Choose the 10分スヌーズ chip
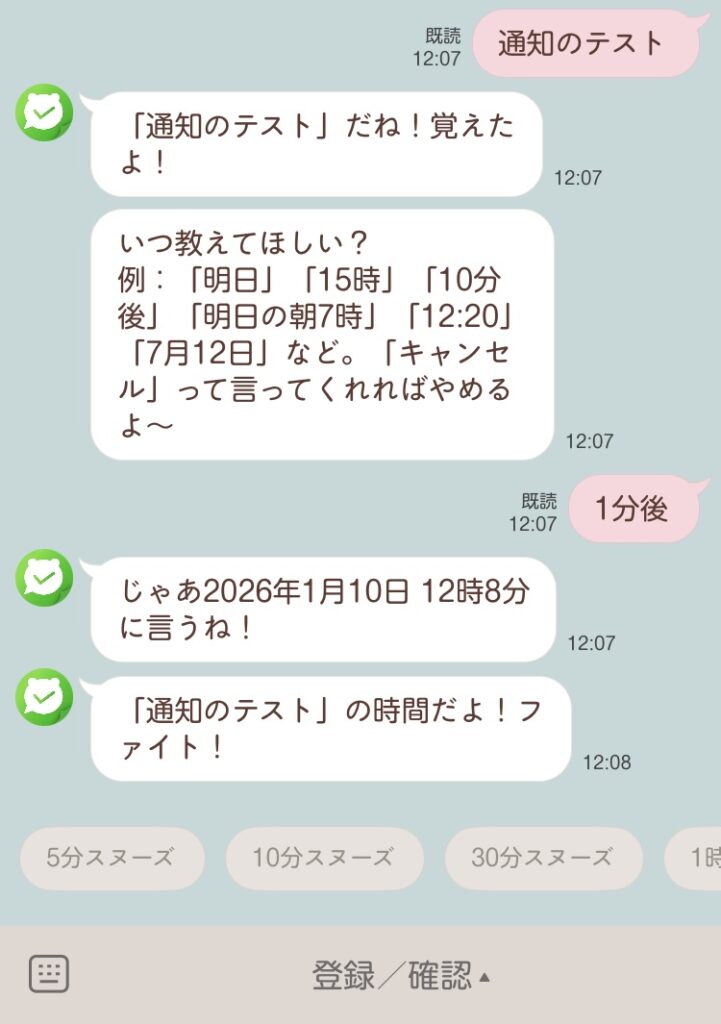Viewport: 721px width, 1024px height. click(x=324, y=858)
